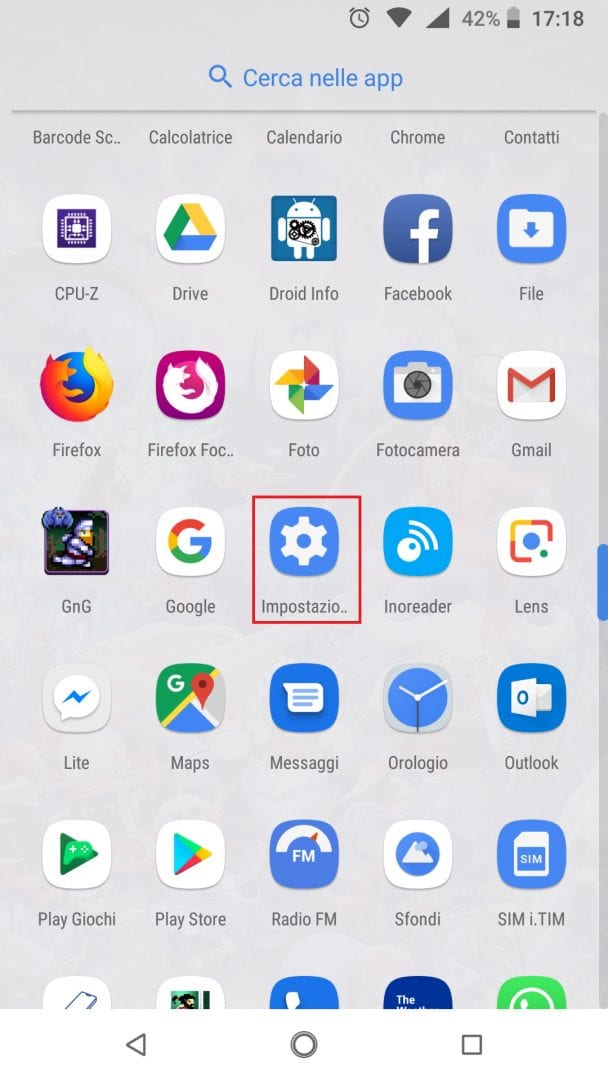Image resolution: width=608 pixels, height=1080 pixels.
Task: Open Maps app
Action: tap(190, 698)
